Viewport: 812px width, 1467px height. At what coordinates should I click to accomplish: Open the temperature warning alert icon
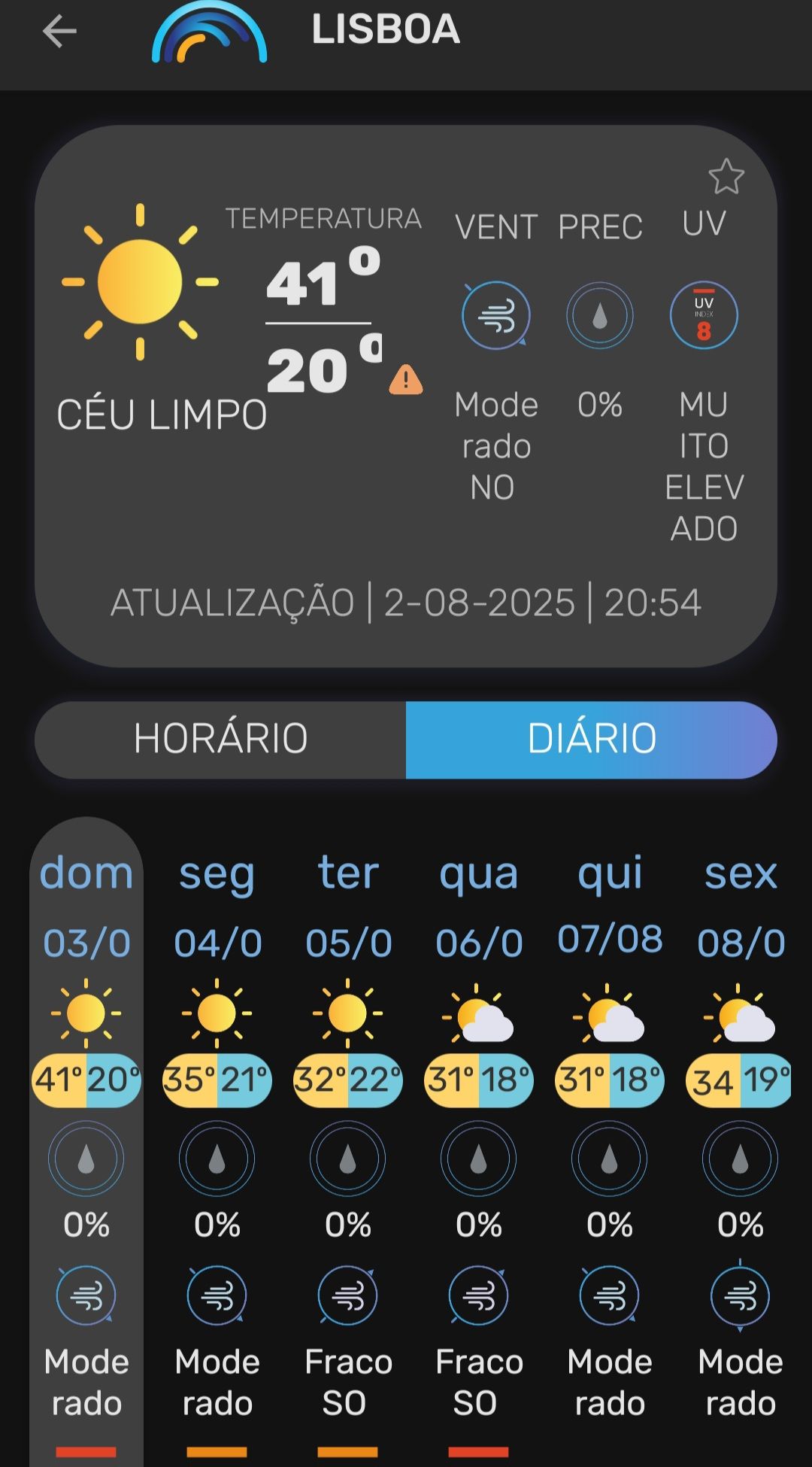(x=406, y=379)
